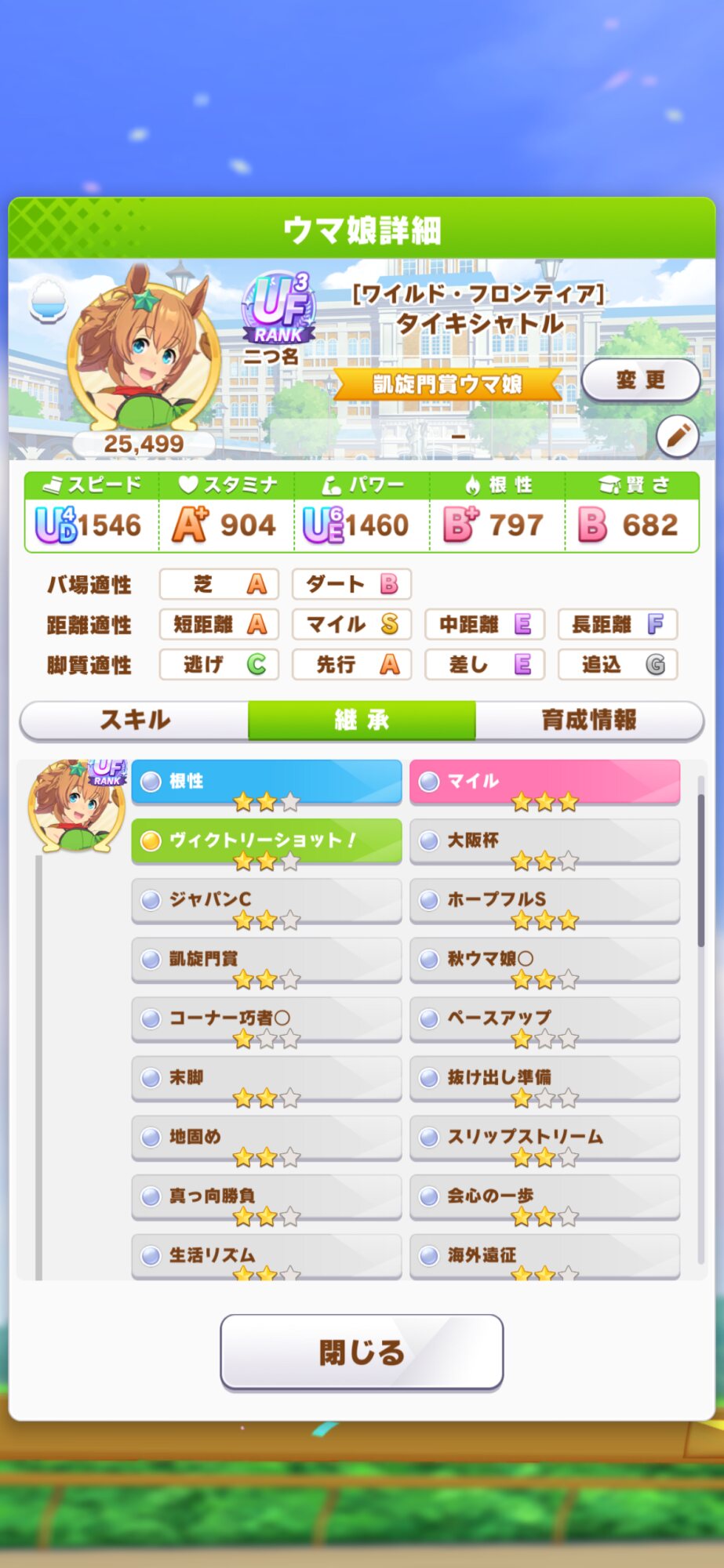
Task: Select the 継承 tab
Action: click(x=362, y=720)
